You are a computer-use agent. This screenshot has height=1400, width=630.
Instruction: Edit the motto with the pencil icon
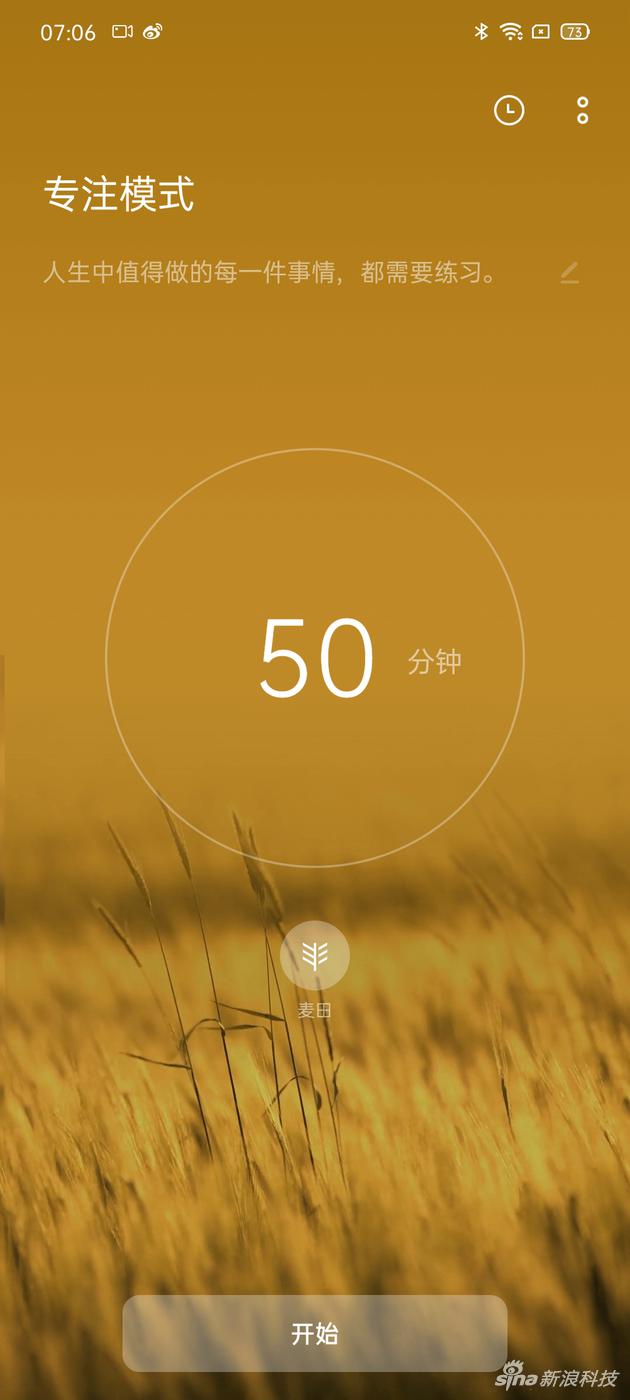(569, 272)
